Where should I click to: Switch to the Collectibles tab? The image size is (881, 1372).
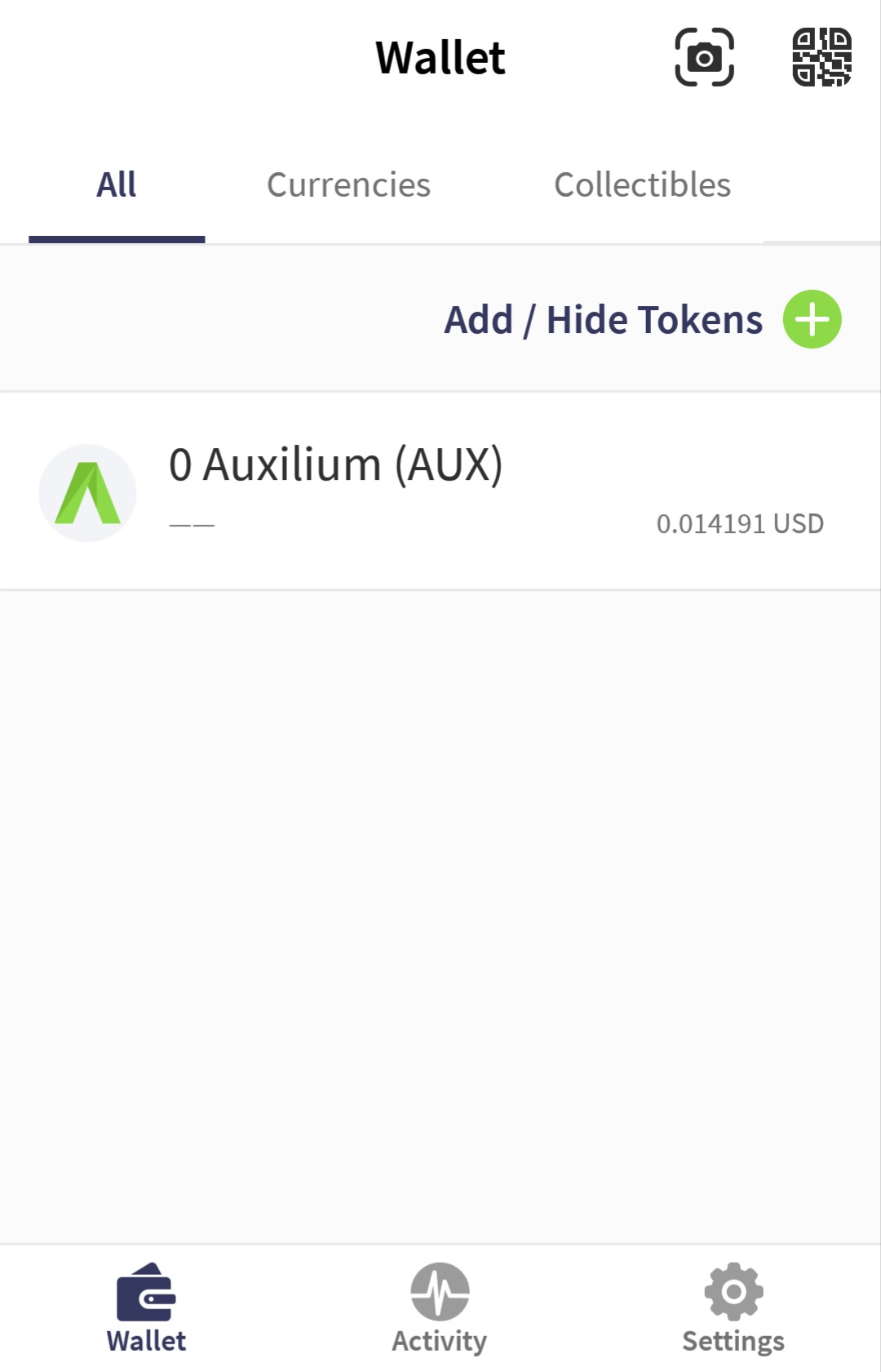(x=642, y=185)
